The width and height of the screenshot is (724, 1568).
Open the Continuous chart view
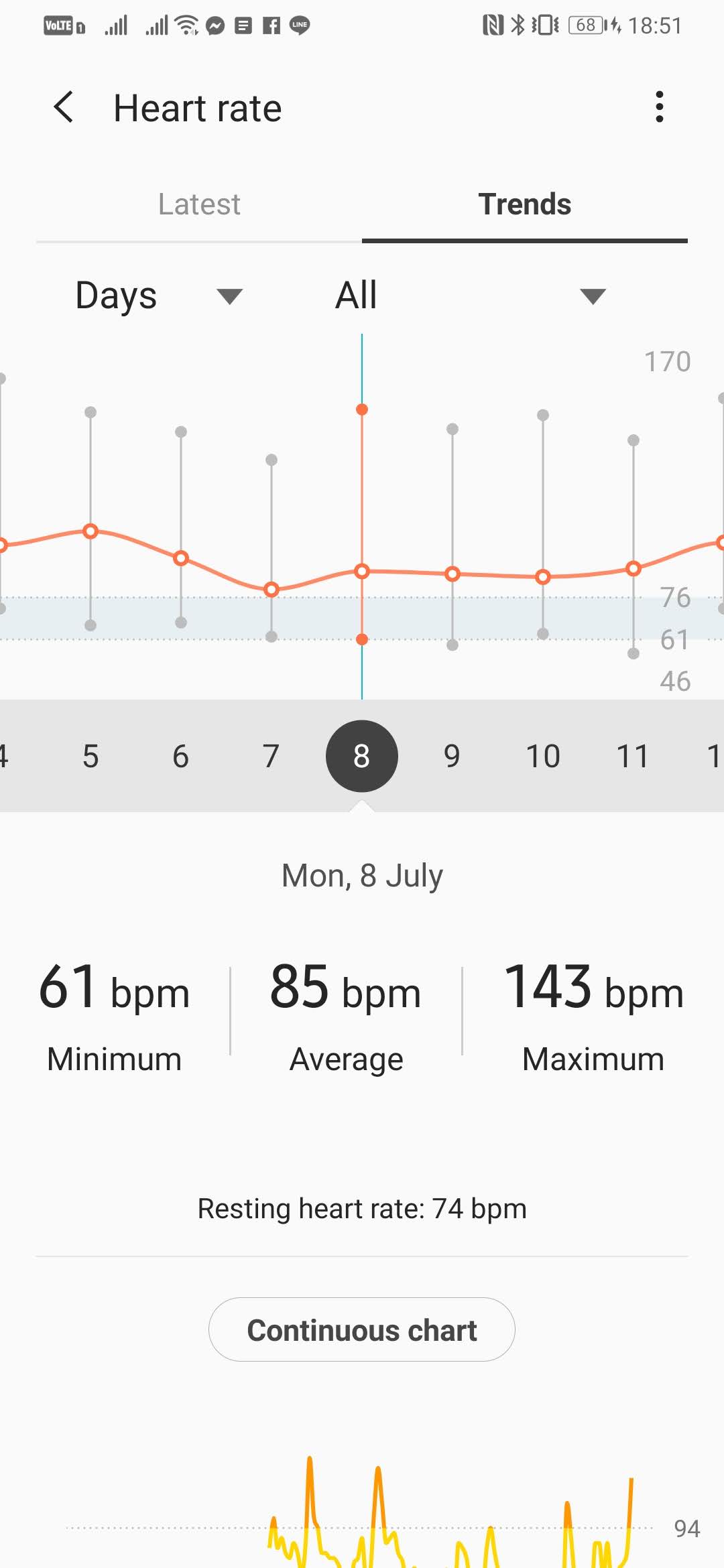(361, 1329)
